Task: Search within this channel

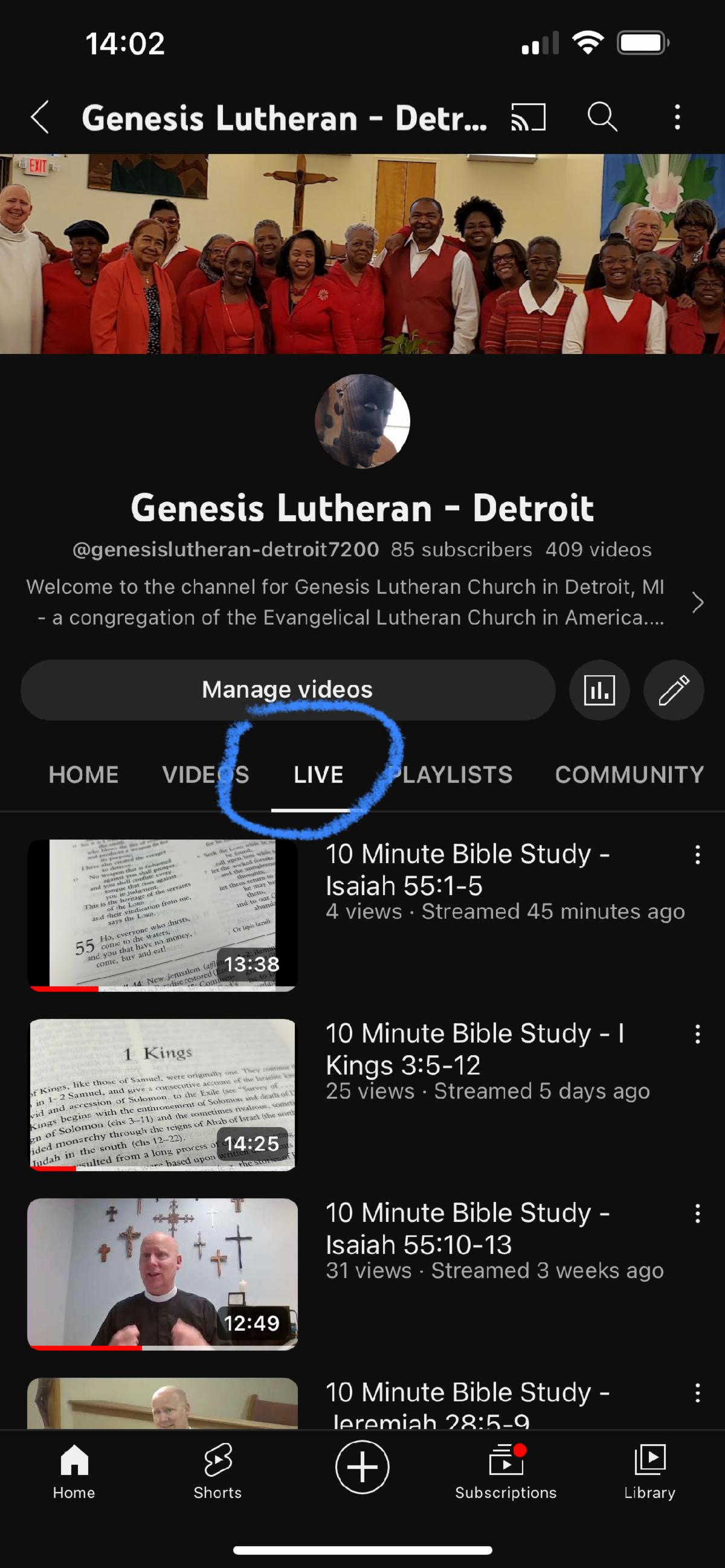Action: (x=602, y=117)
